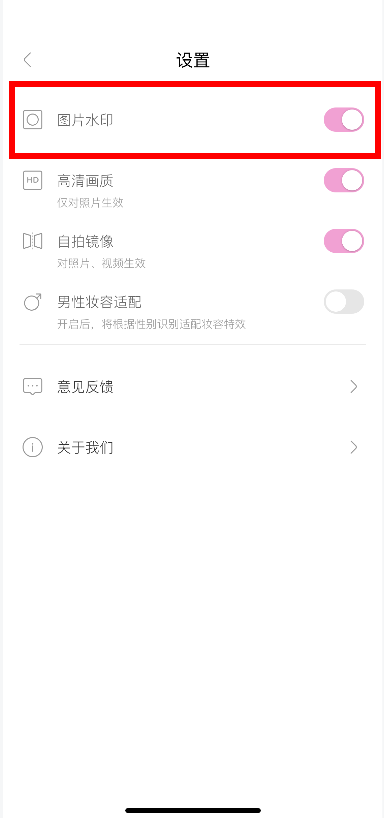The height and width of the screenshot is (818, 384).
Task: Switch off 自拍镜像
Action: [x=344, y=241]
